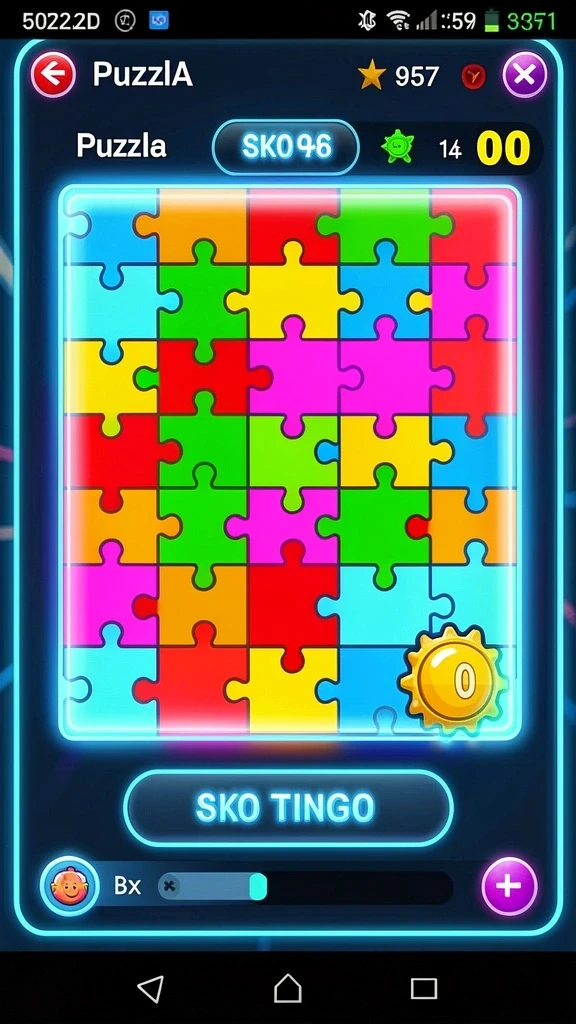Tap the slider handle next to Bx

(258, 887)
